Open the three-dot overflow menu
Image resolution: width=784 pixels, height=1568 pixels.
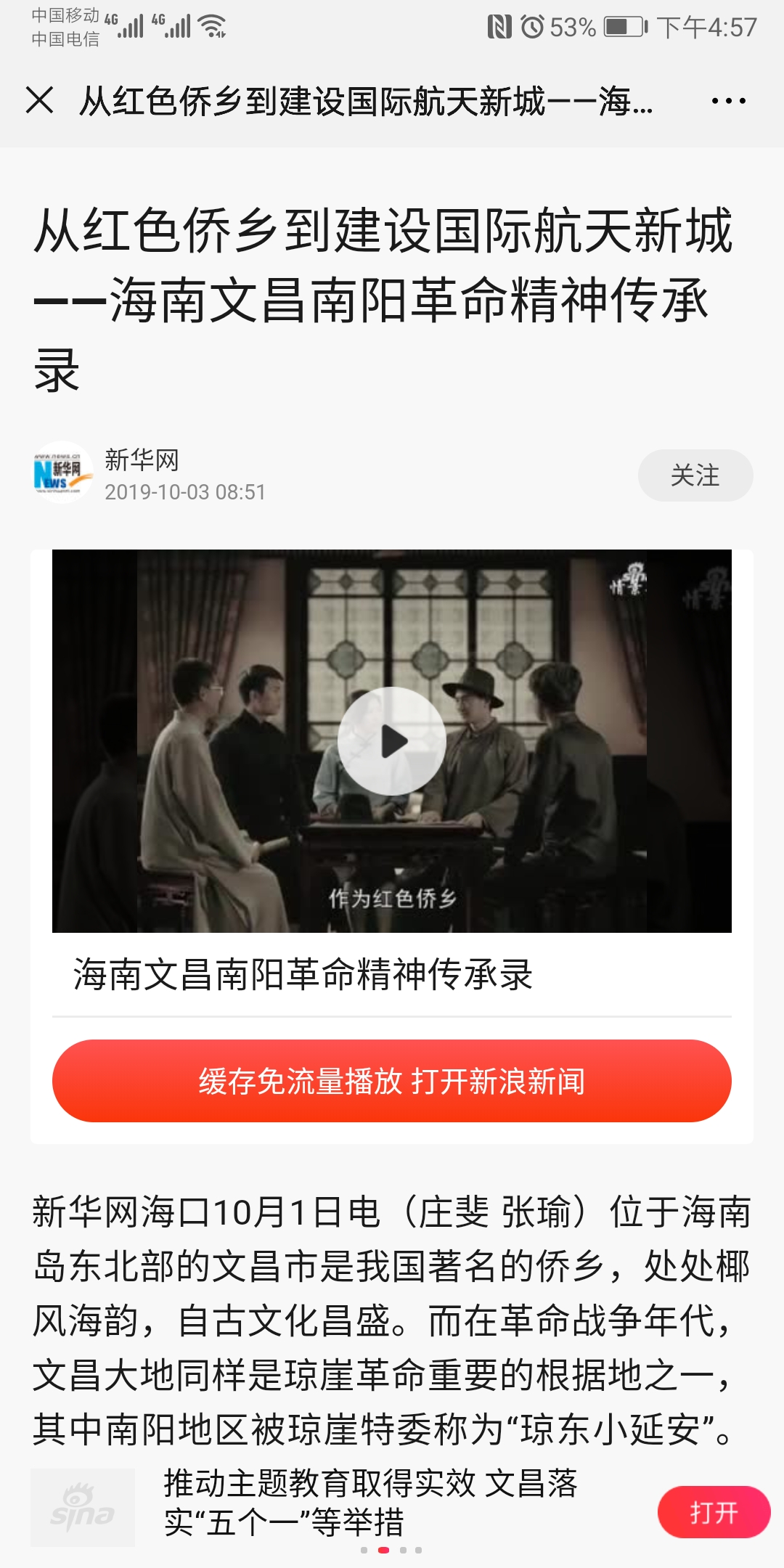pos(728,101)
